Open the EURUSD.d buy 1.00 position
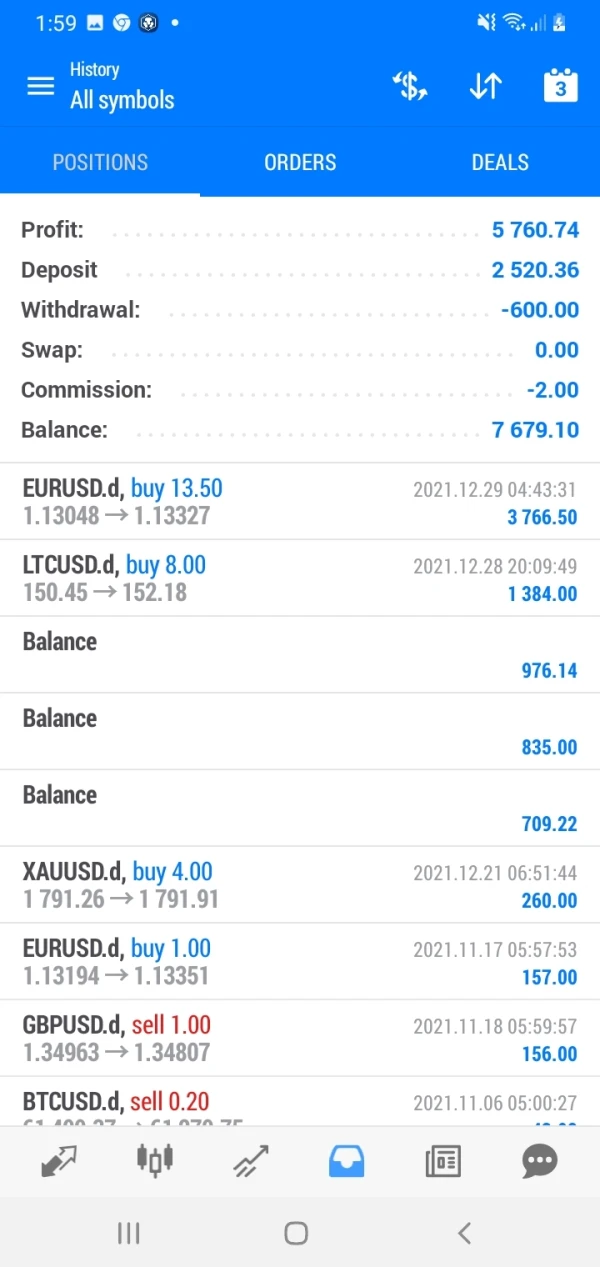600x1267 pixels. tap(300, 962)
